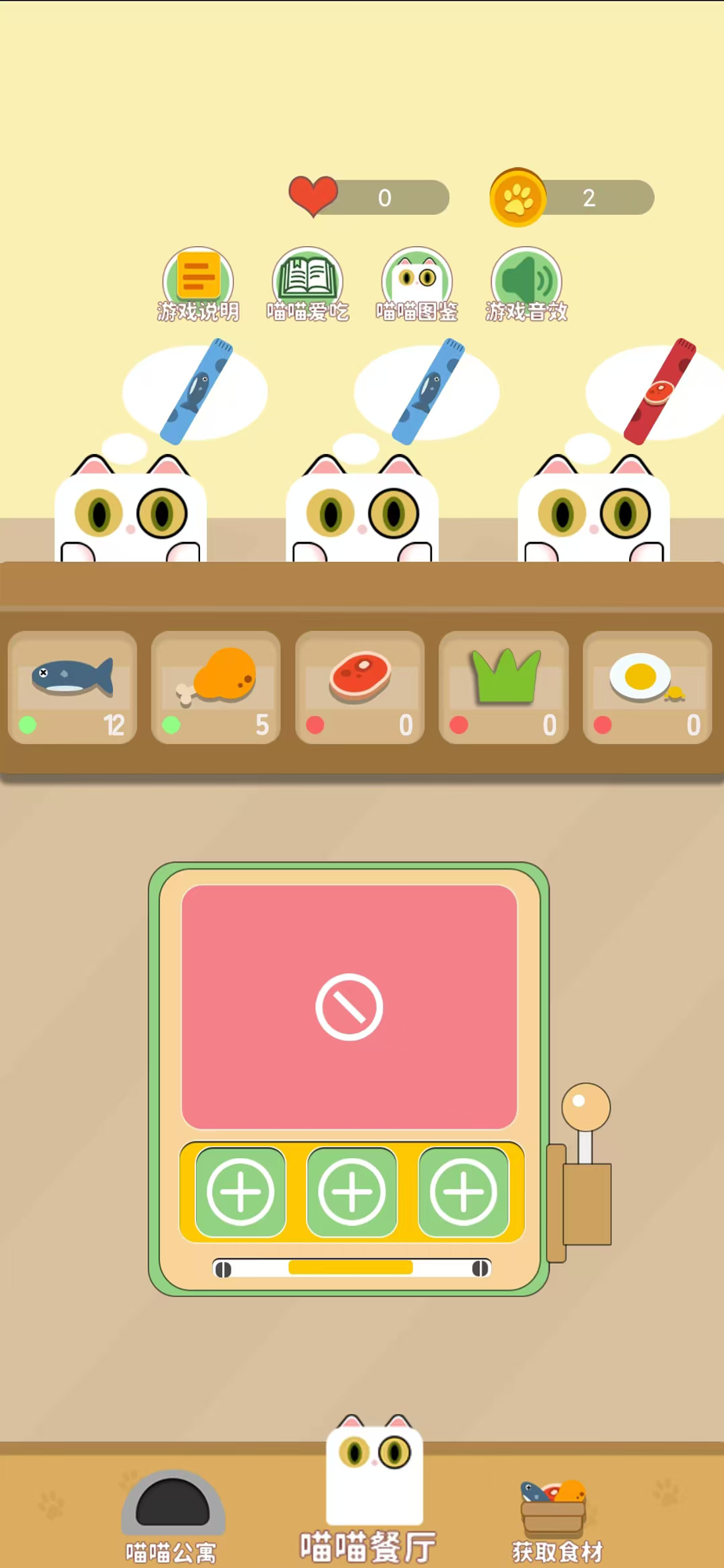Toggle the 游戏音效 sound effects
724x1568 pixels.
[x=526, y=284]
